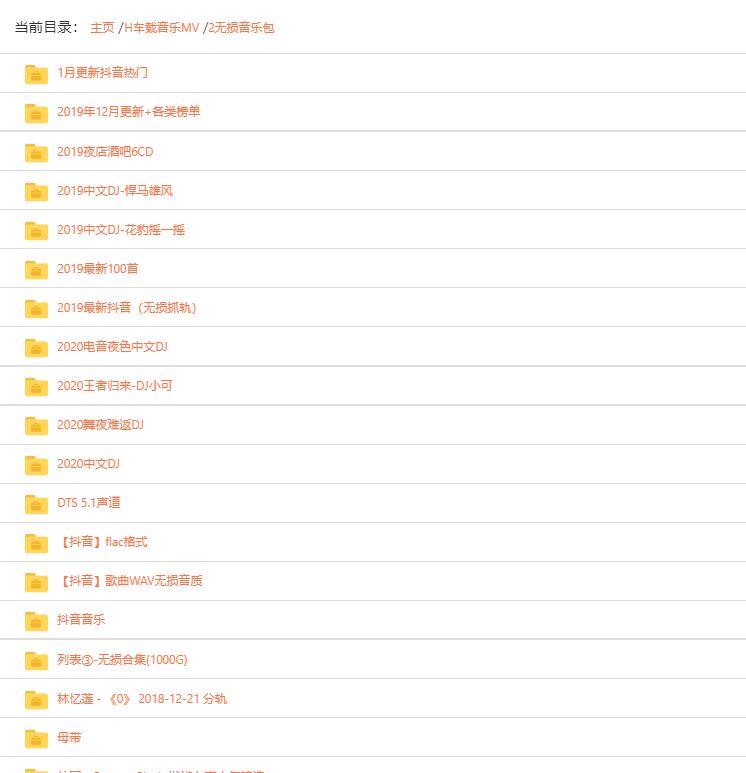Open 林忆莲 -《0》2018-12-21 分轨 folder
746x773 pixels.
click(142, 699)
